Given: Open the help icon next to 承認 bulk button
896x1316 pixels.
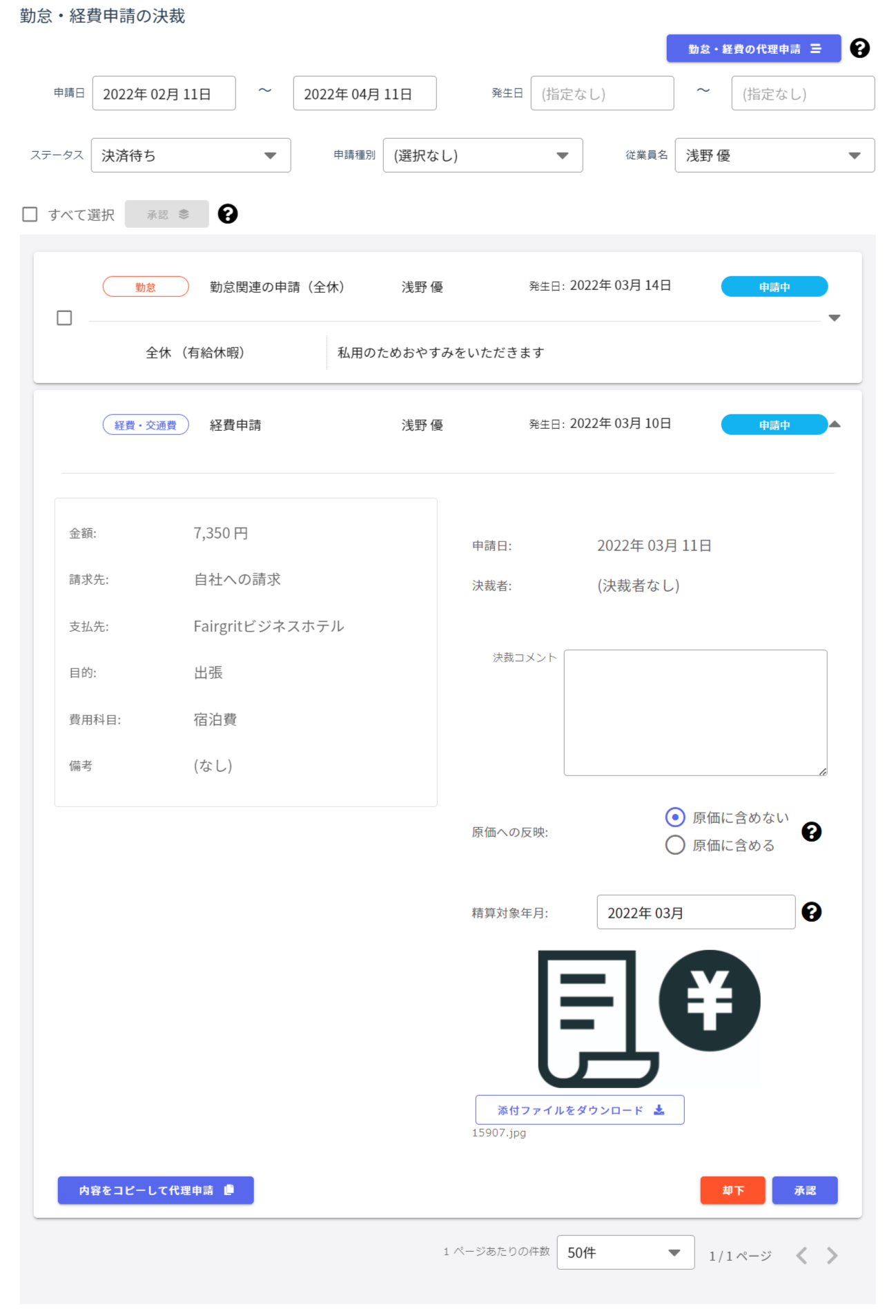Looking at the screenshot, I should (228, 215).
